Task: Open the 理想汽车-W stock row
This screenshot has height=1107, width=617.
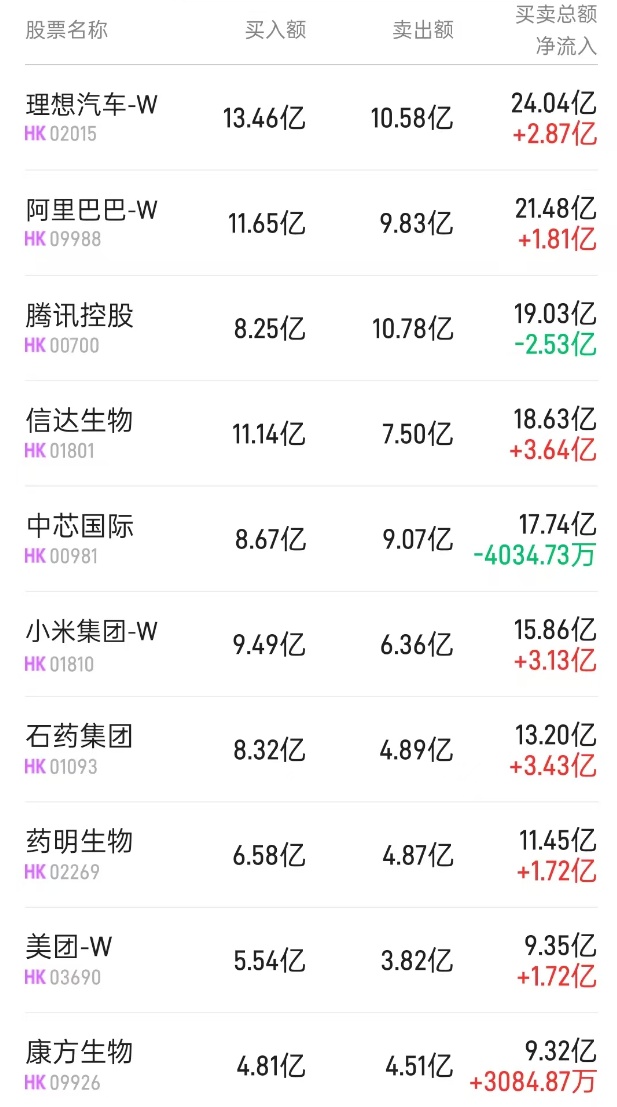Action: point(92,104)
